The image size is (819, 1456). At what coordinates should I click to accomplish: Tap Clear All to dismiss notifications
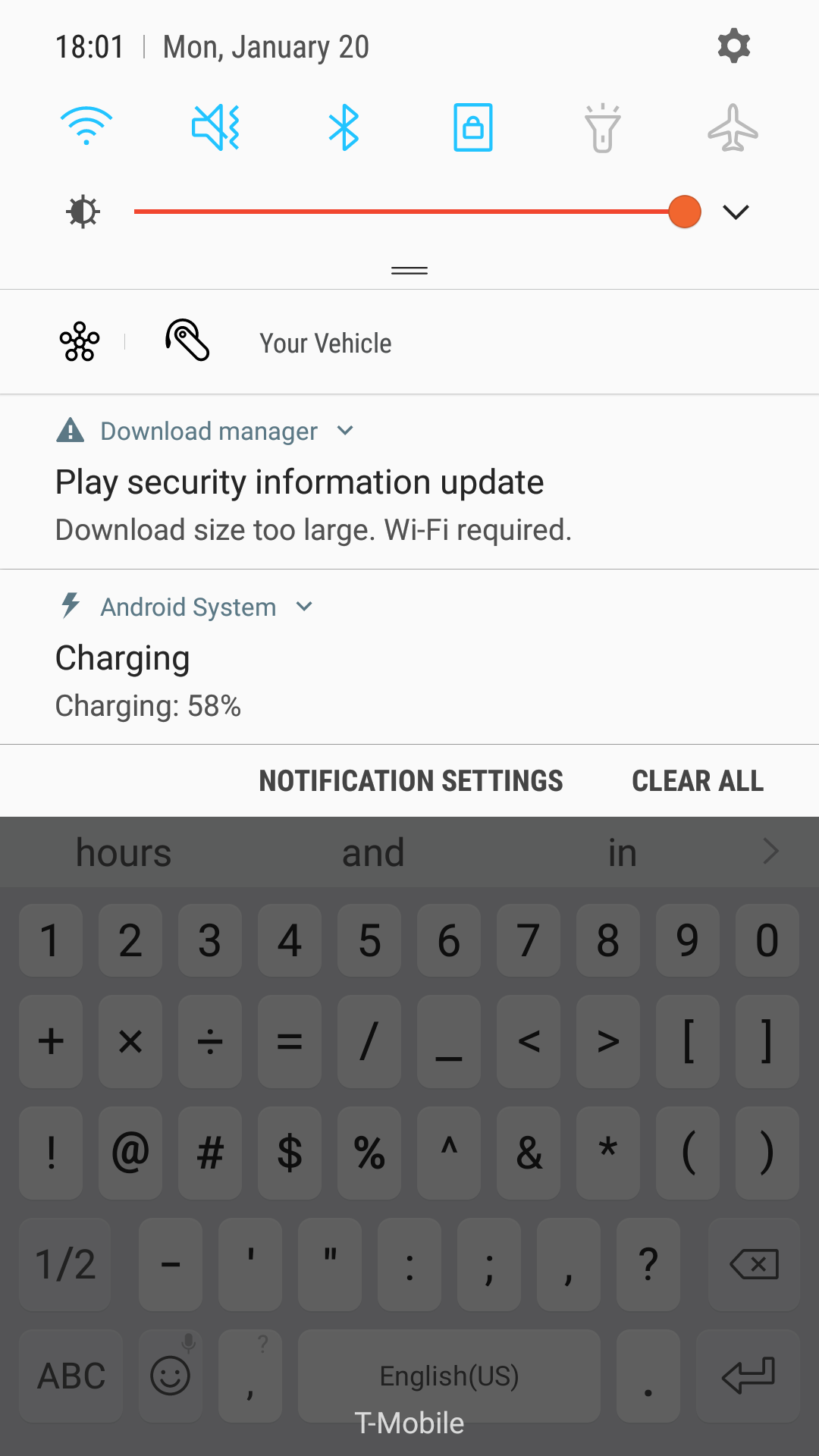[697, 780]
